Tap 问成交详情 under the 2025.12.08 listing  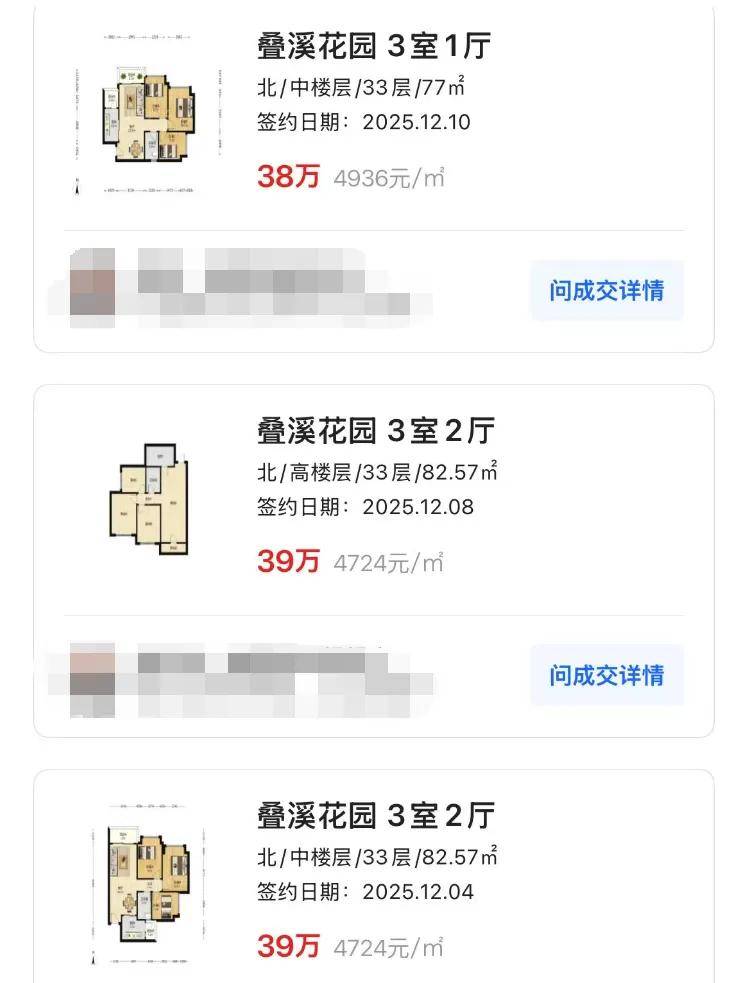606,675
